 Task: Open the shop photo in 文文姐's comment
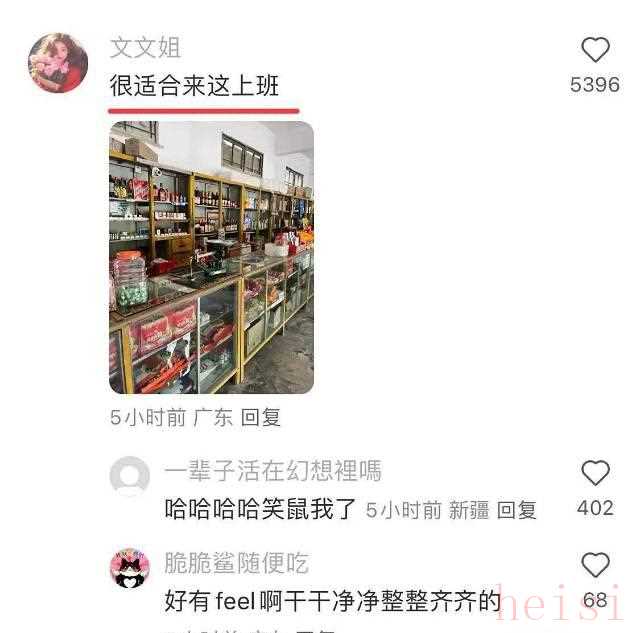click(x=211, y=257)
